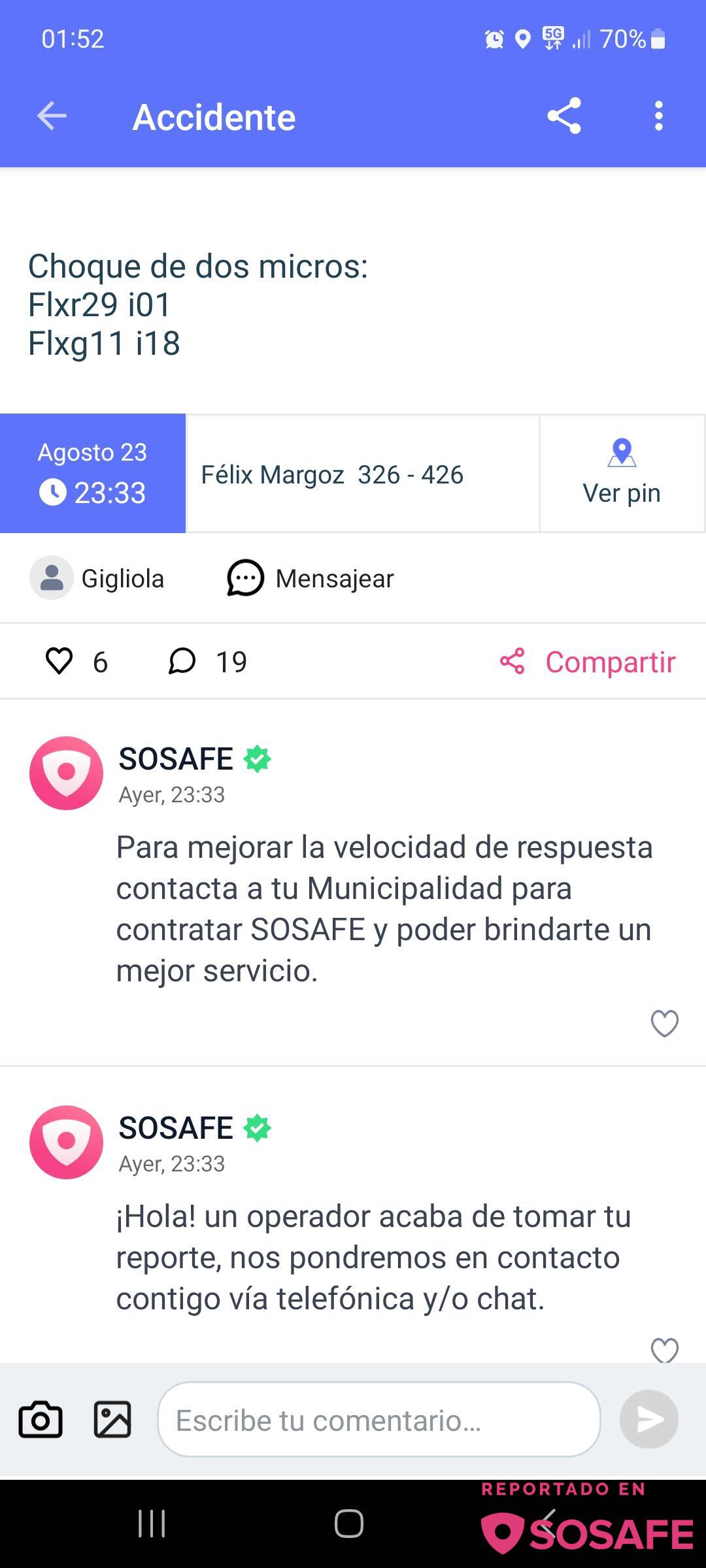The width and height of the screenshot is (706, 1568).
Task: Like the accident report
Action: coord(59,661)
